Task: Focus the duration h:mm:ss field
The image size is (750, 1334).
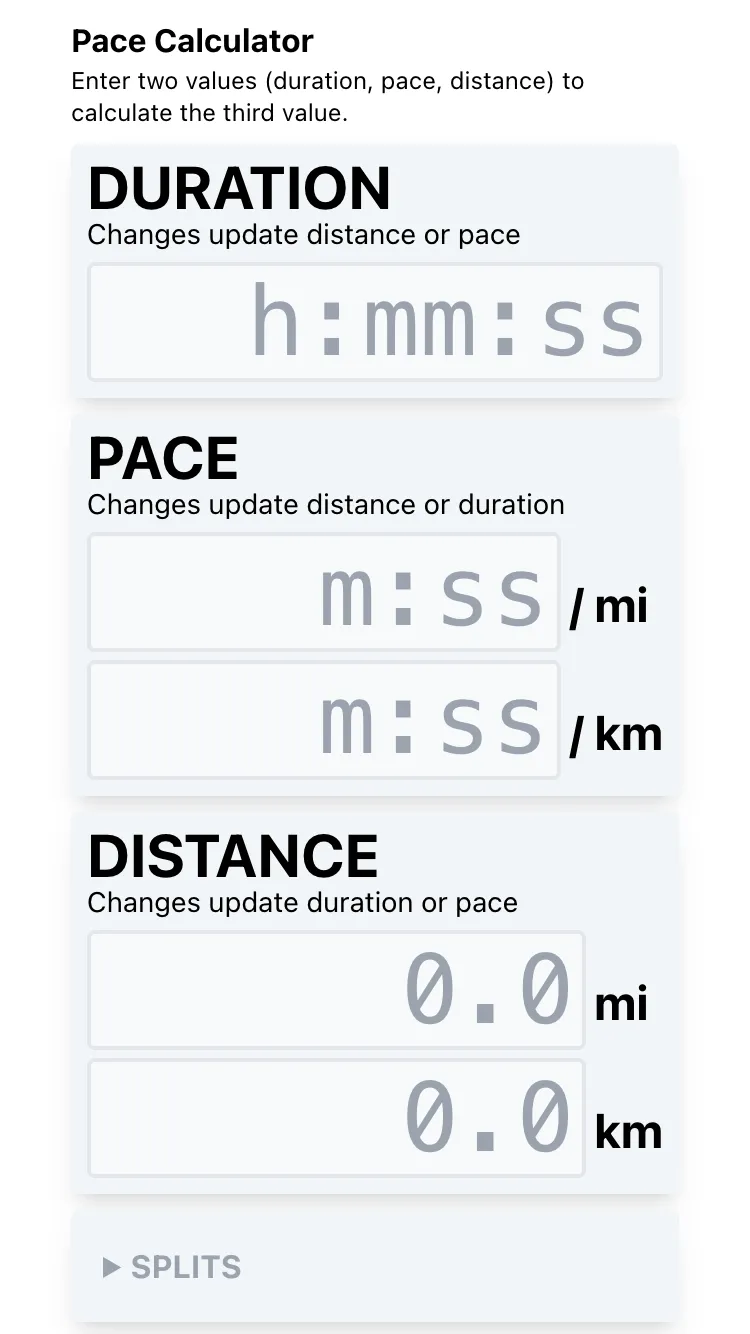Action: tap(375, 322)
